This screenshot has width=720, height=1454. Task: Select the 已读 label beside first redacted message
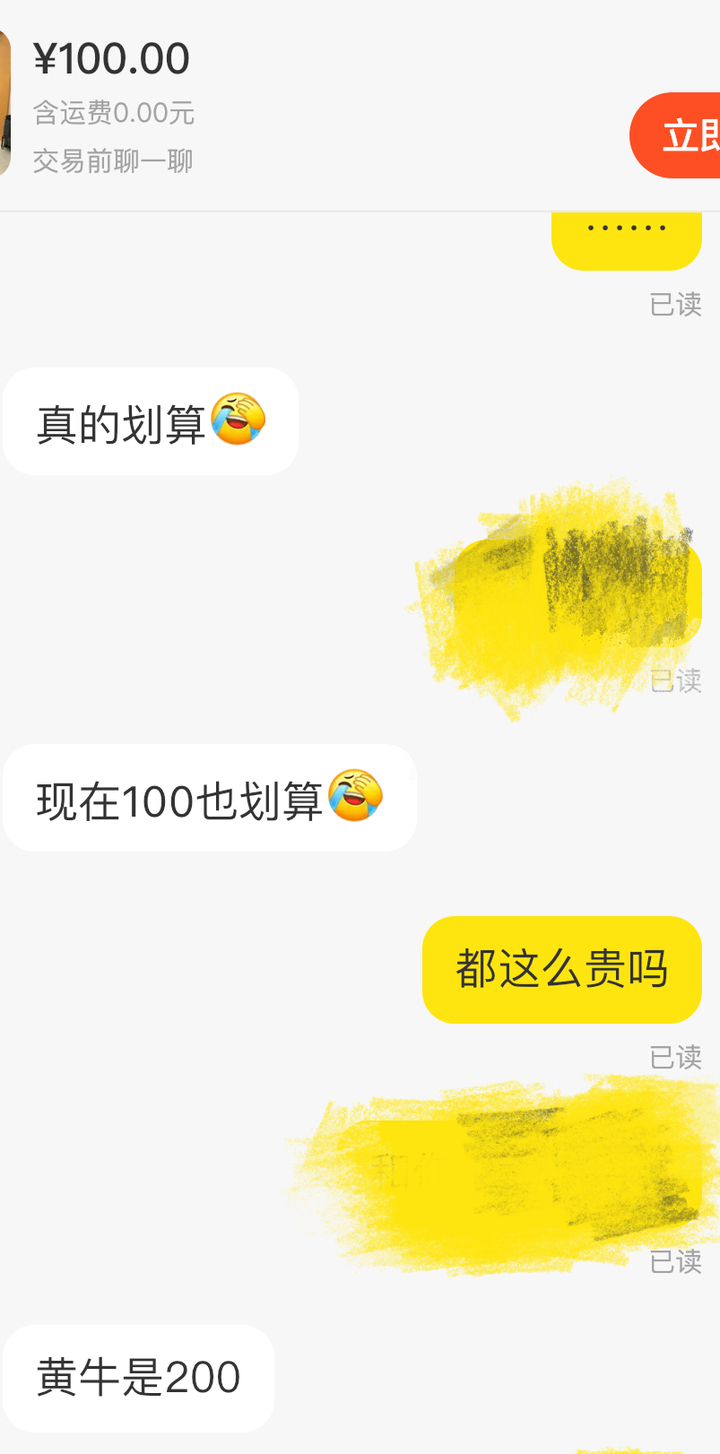pos(678,681)
